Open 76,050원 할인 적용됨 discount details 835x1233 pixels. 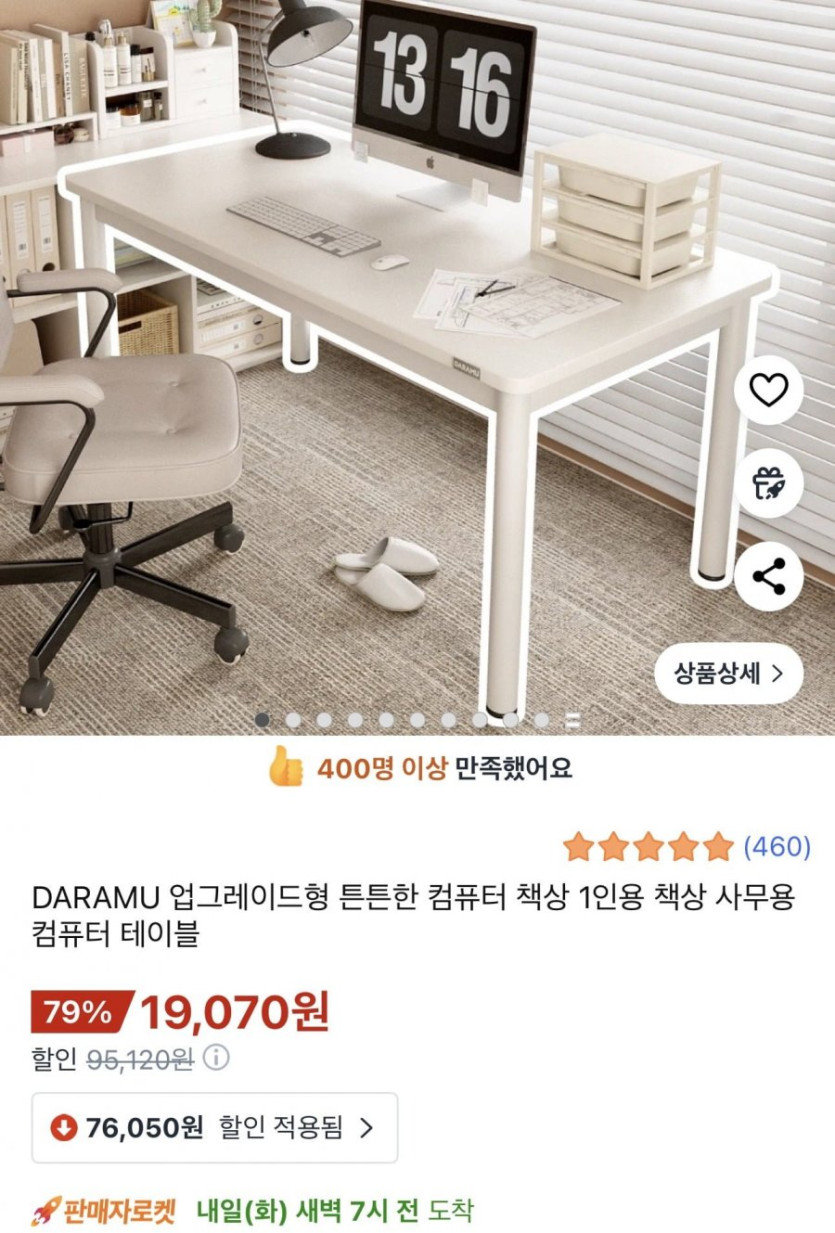pyautogui.click(x=214, y=1128)
